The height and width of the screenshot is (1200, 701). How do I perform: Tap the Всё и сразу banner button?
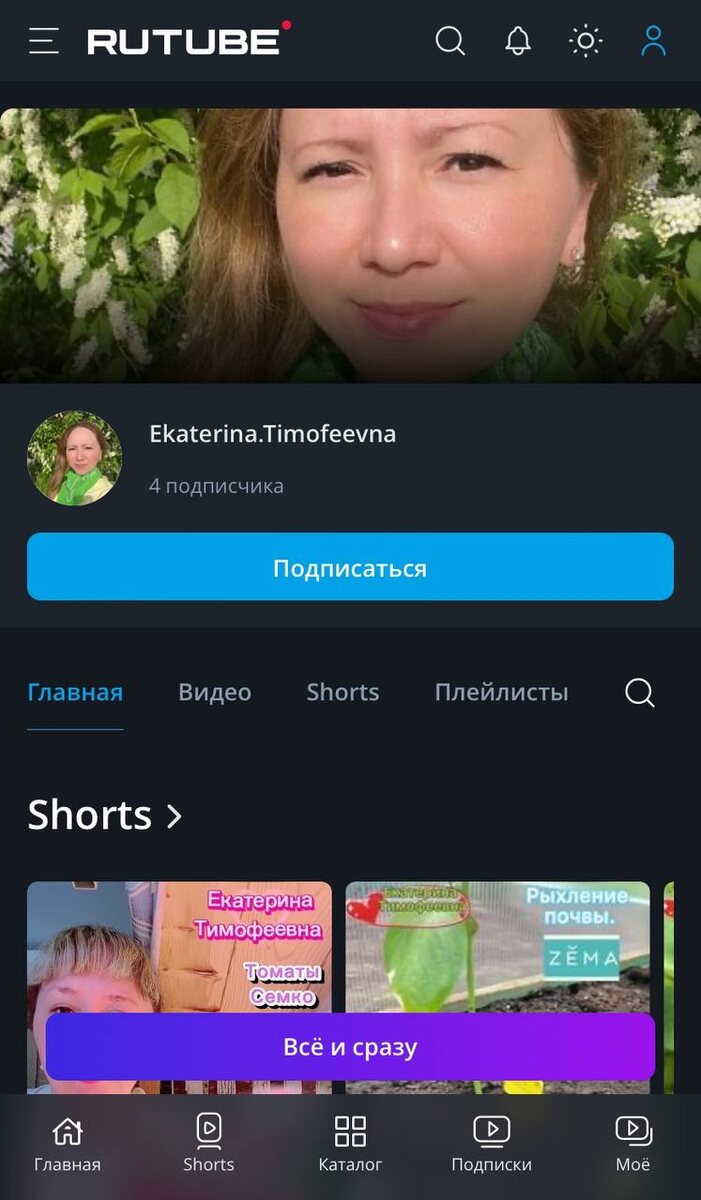pos(350,1047)
